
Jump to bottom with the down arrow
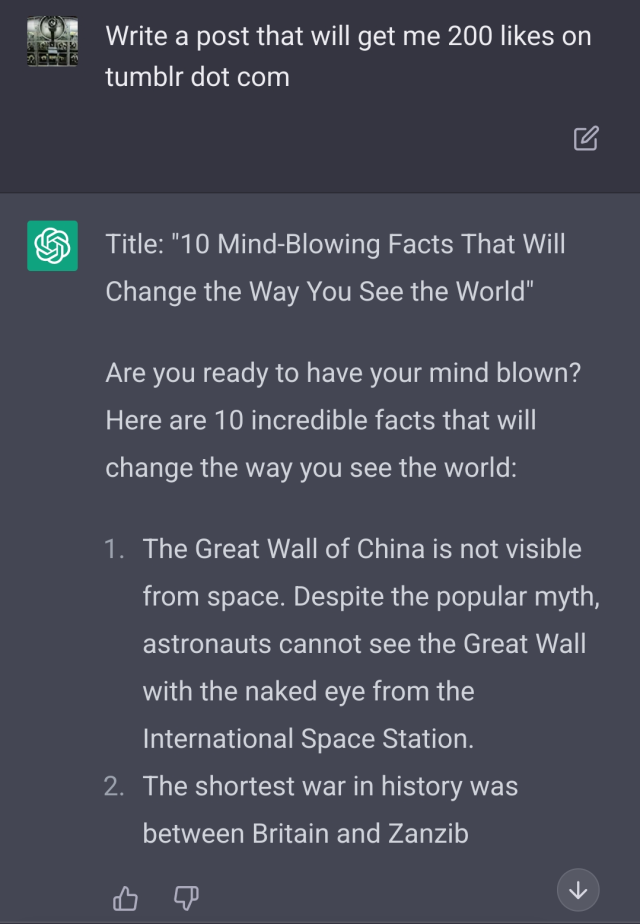(x=577, y=888)
